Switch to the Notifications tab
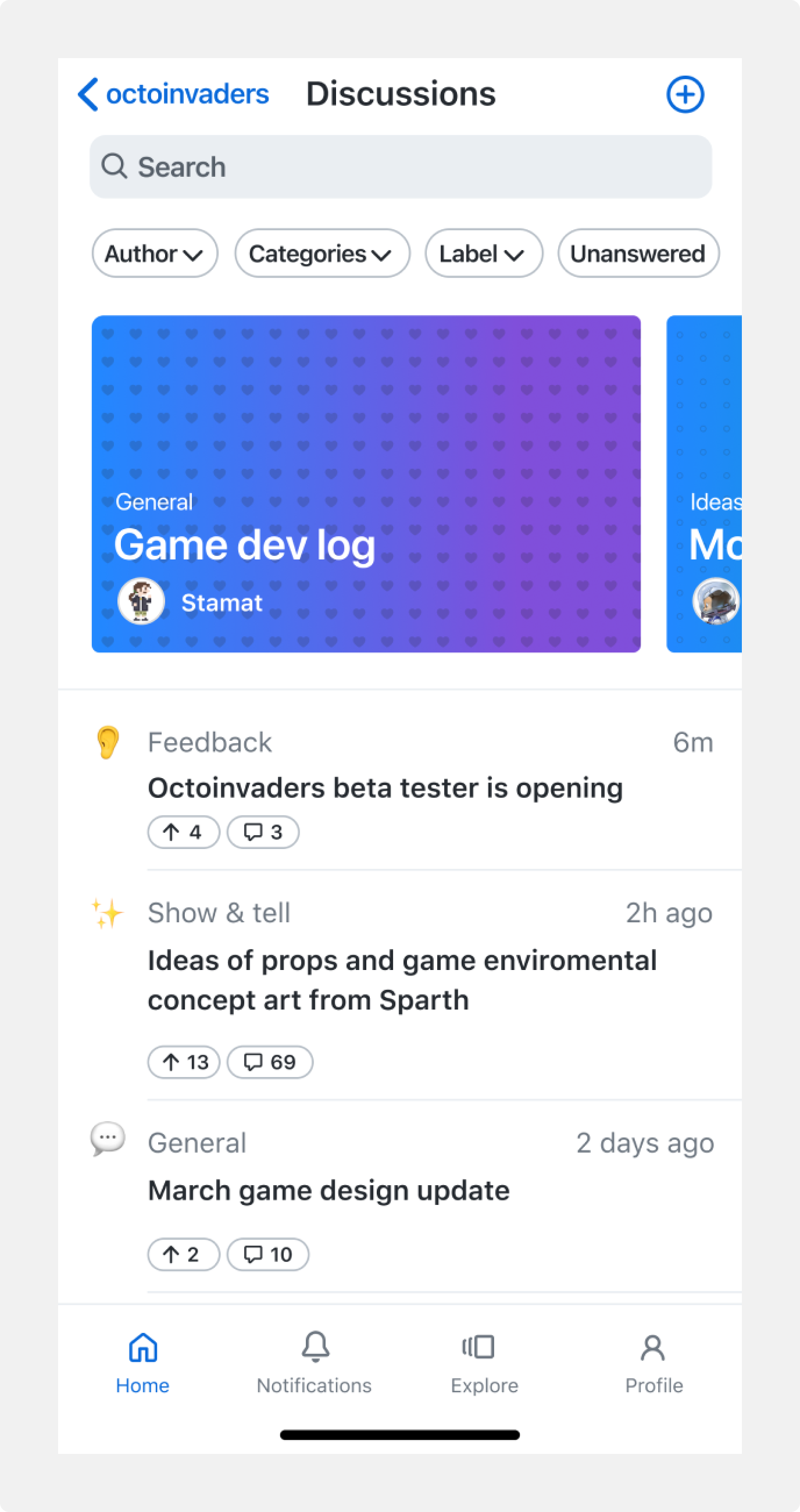Viewport: 800px width, 1512px height. pyautogui.click(x=314, y=1362)
